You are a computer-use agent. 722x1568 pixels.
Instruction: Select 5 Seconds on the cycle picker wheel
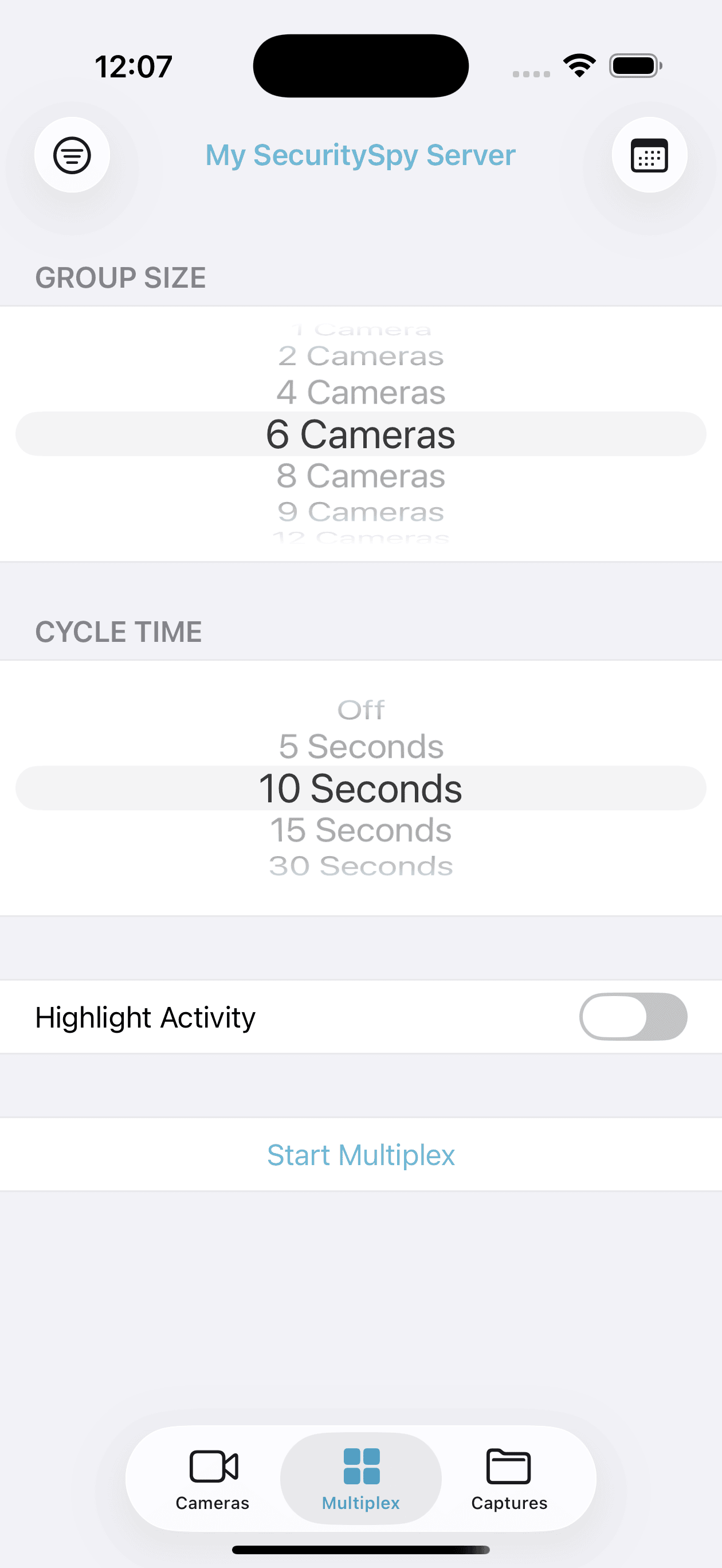coord(361,746)
